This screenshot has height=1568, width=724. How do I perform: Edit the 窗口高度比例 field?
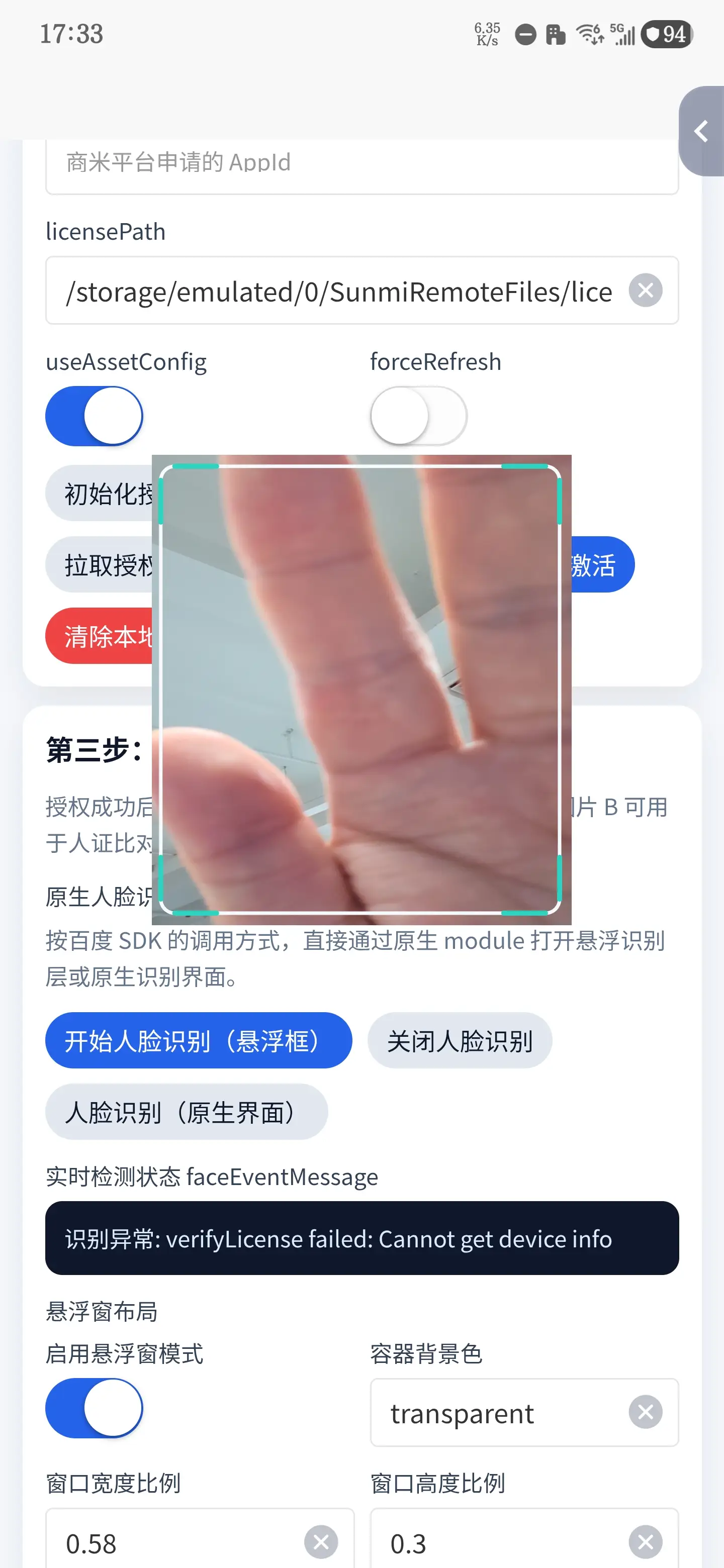tap(499, 1543)
